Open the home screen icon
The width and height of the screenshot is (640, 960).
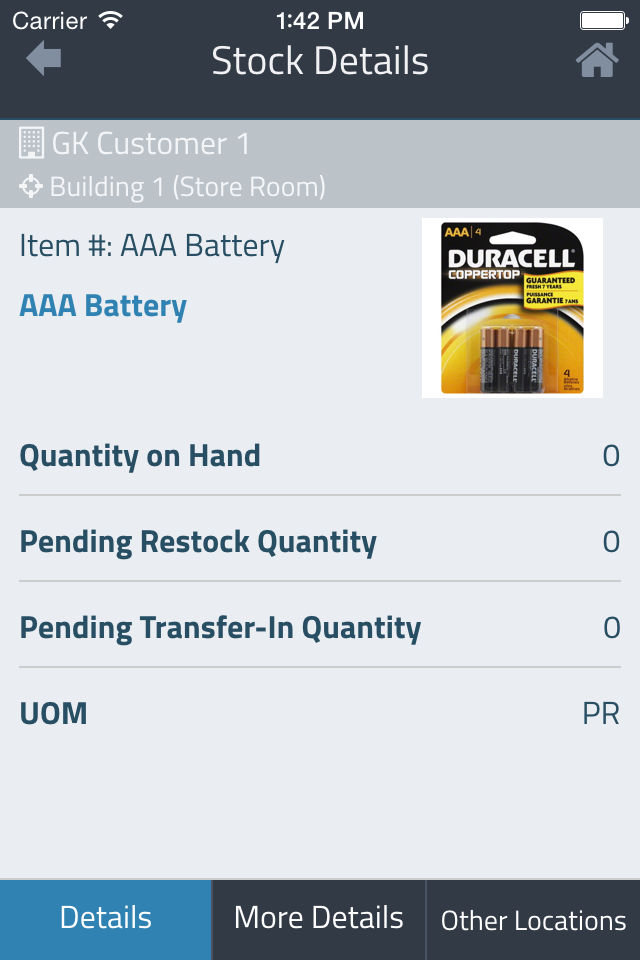(x=597, y=60)
